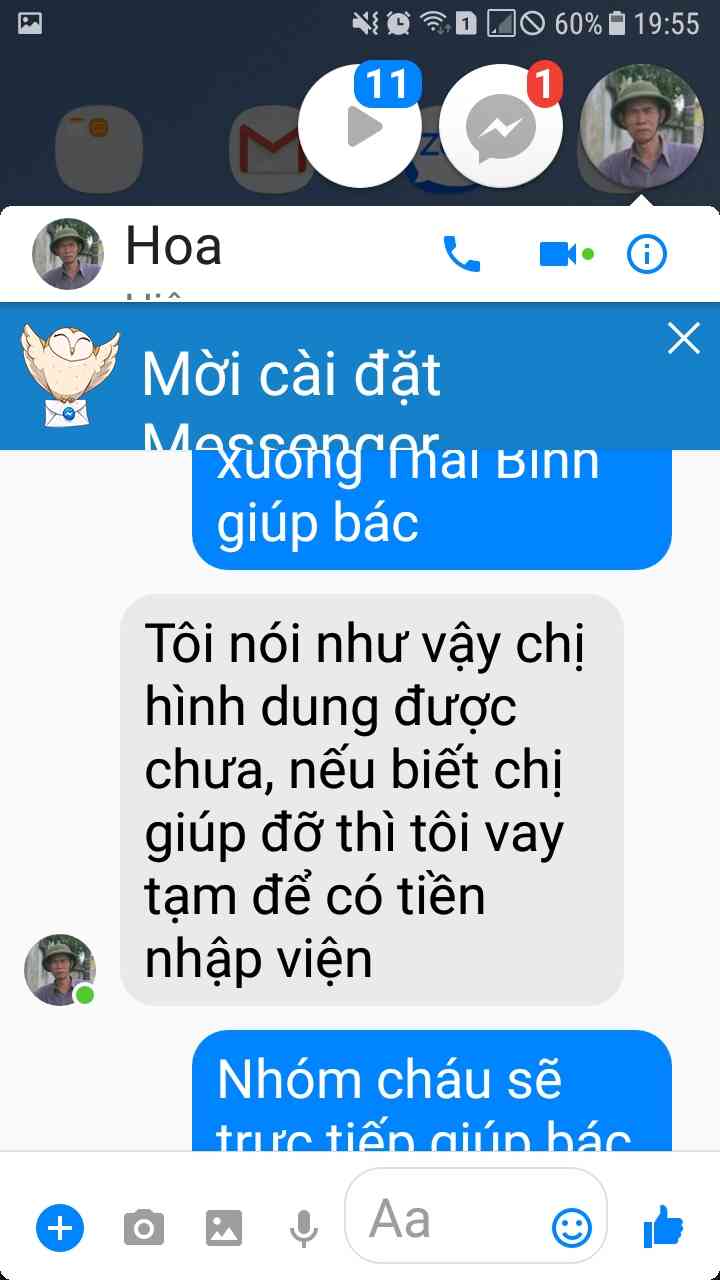Start a video call with Hoa
Viewport: 720px width, 1280px height.
(559, 254)
